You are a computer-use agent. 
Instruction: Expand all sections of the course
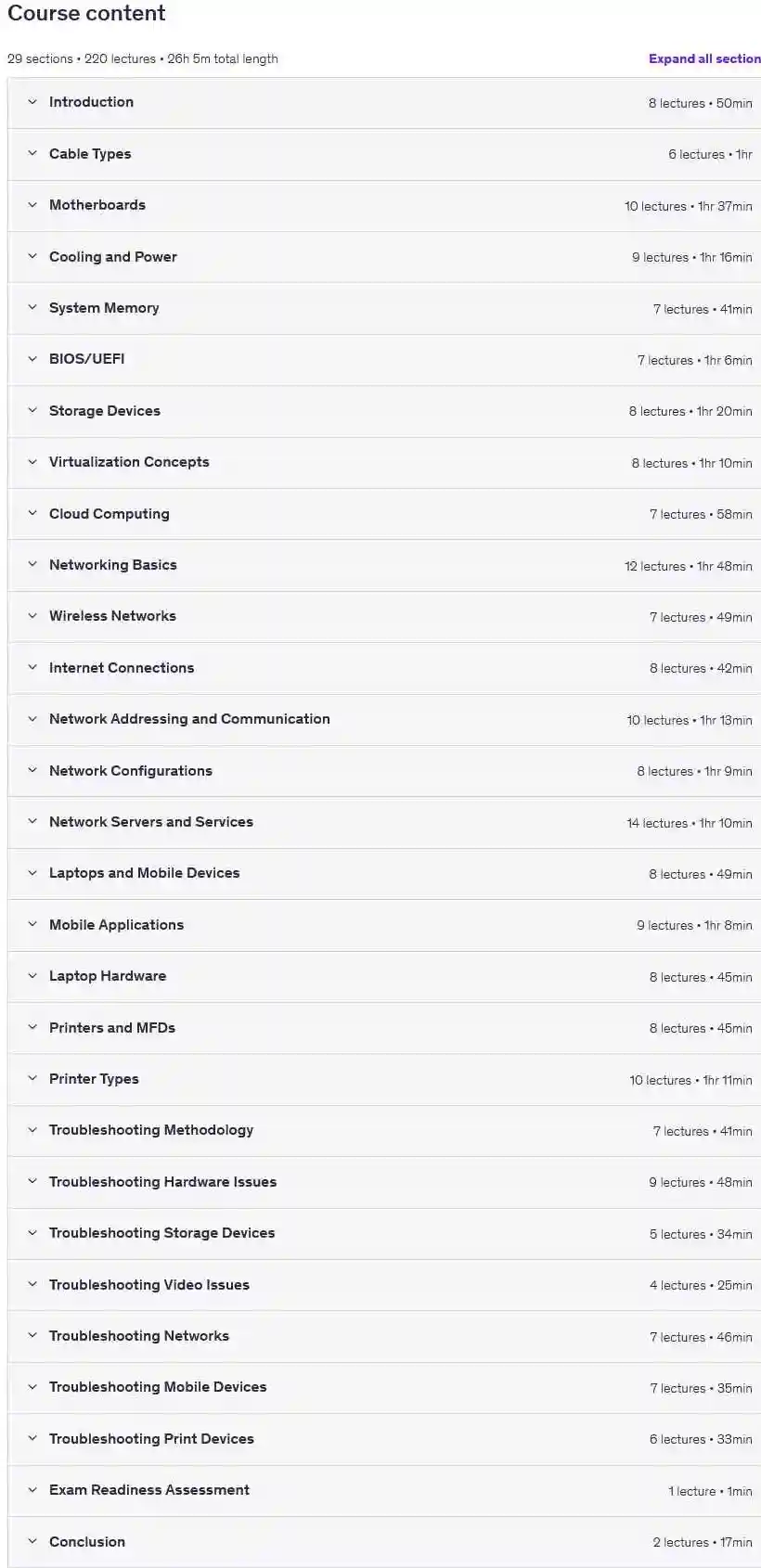click(704, 58)
